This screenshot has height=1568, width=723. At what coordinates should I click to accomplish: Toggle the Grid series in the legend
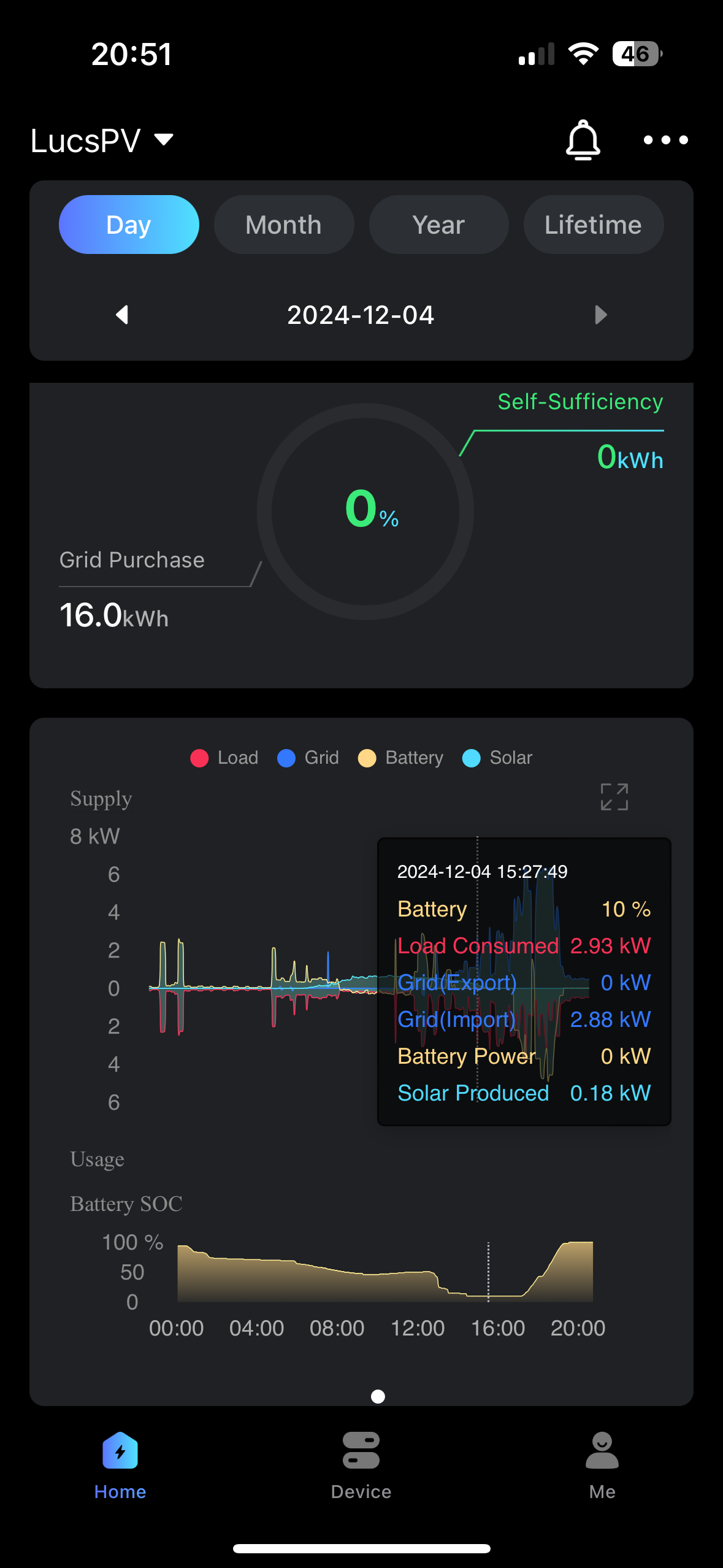click(308, 758)
